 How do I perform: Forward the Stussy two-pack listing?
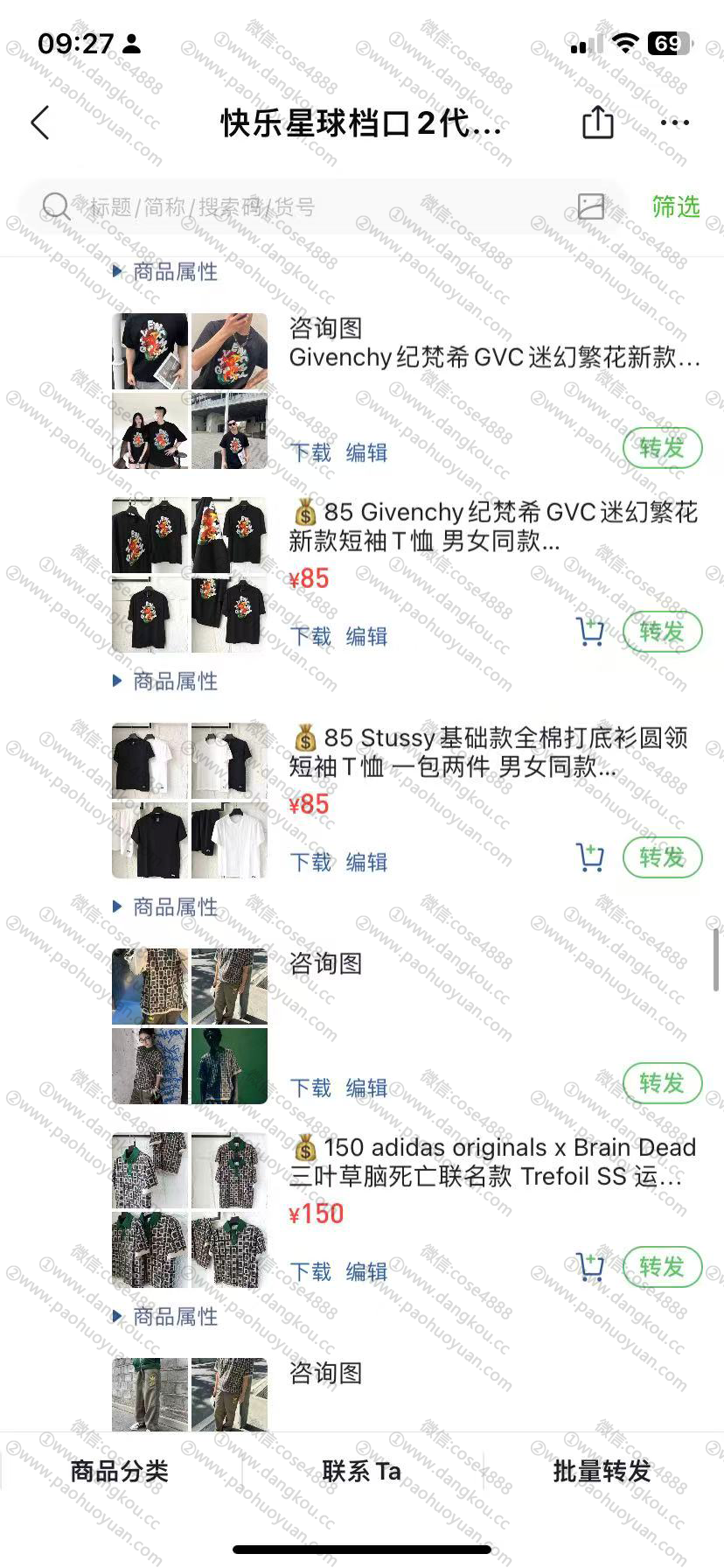(662, 857)
